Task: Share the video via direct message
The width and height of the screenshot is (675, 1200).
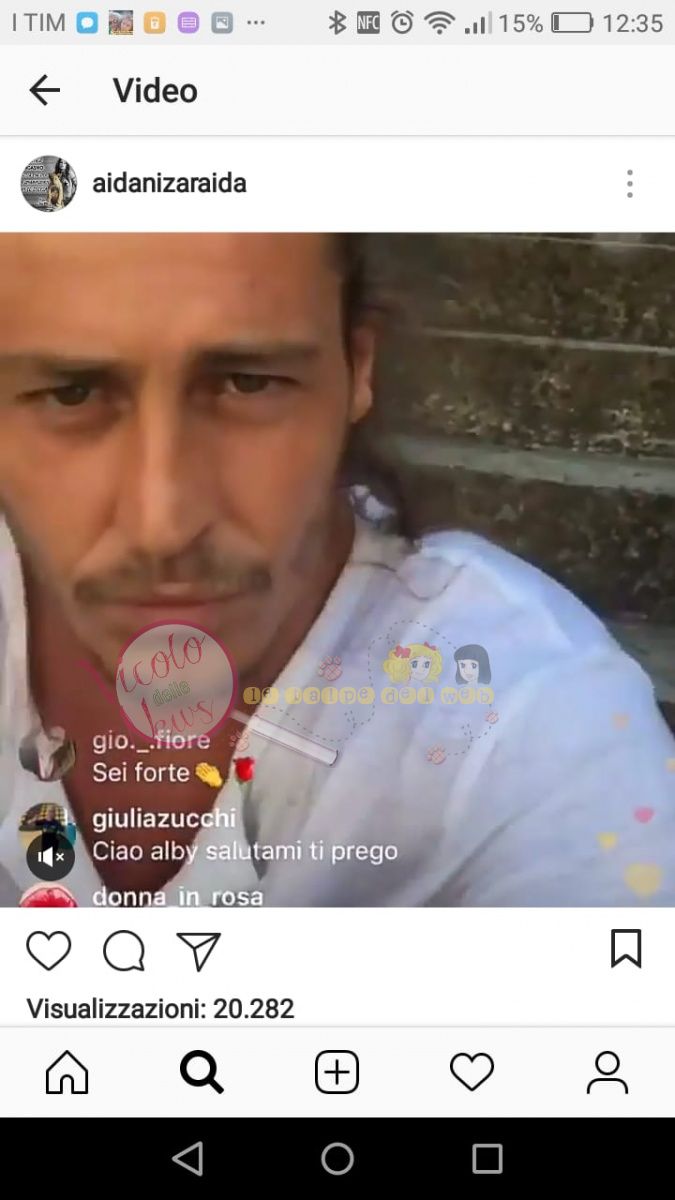Action: click(199, 951)
